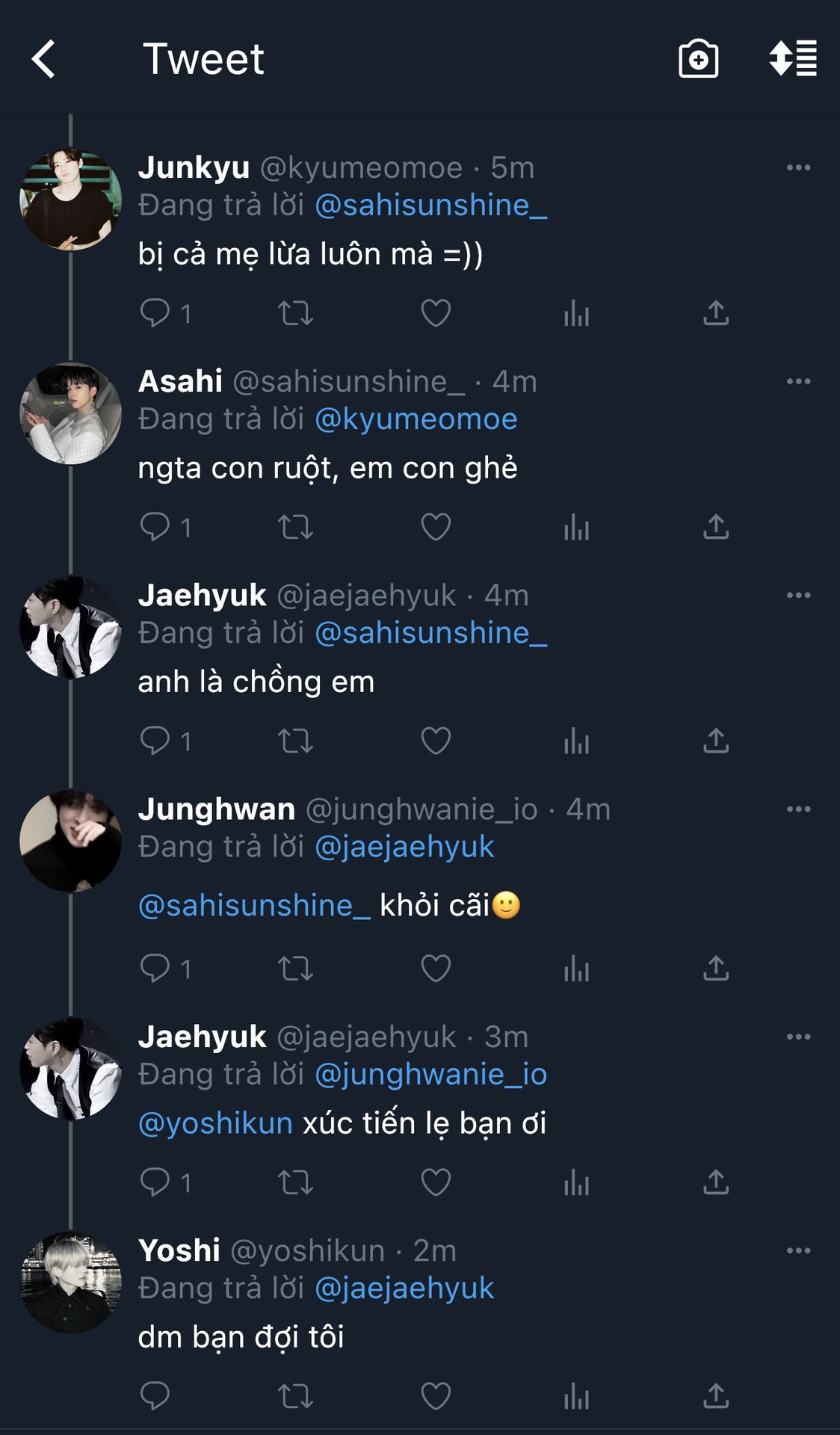Open the more menu on Yoshi's tweet

[798, 1250]
